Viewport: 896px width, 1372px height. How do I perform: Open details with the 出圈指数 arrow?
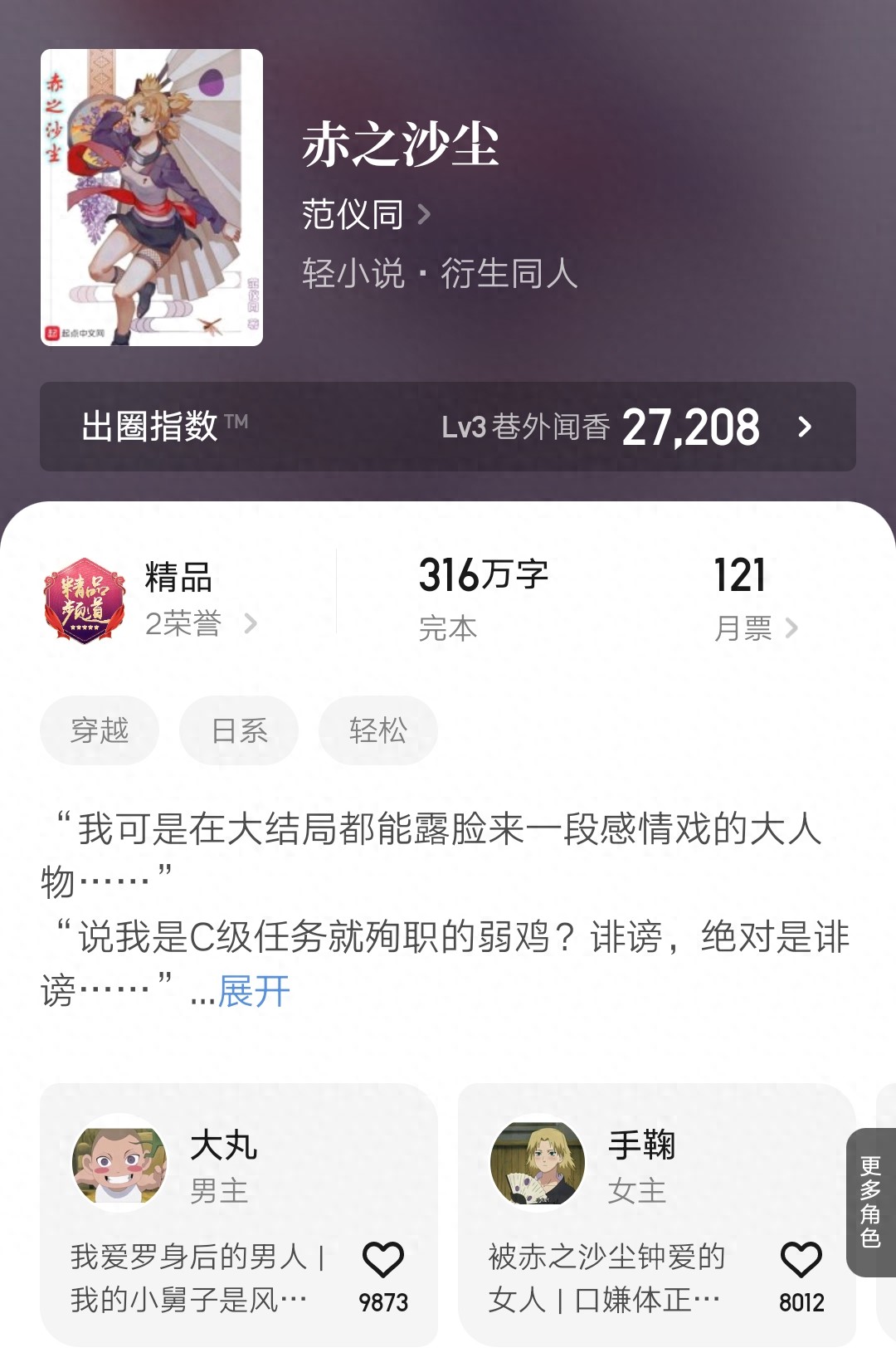point(803,427)
